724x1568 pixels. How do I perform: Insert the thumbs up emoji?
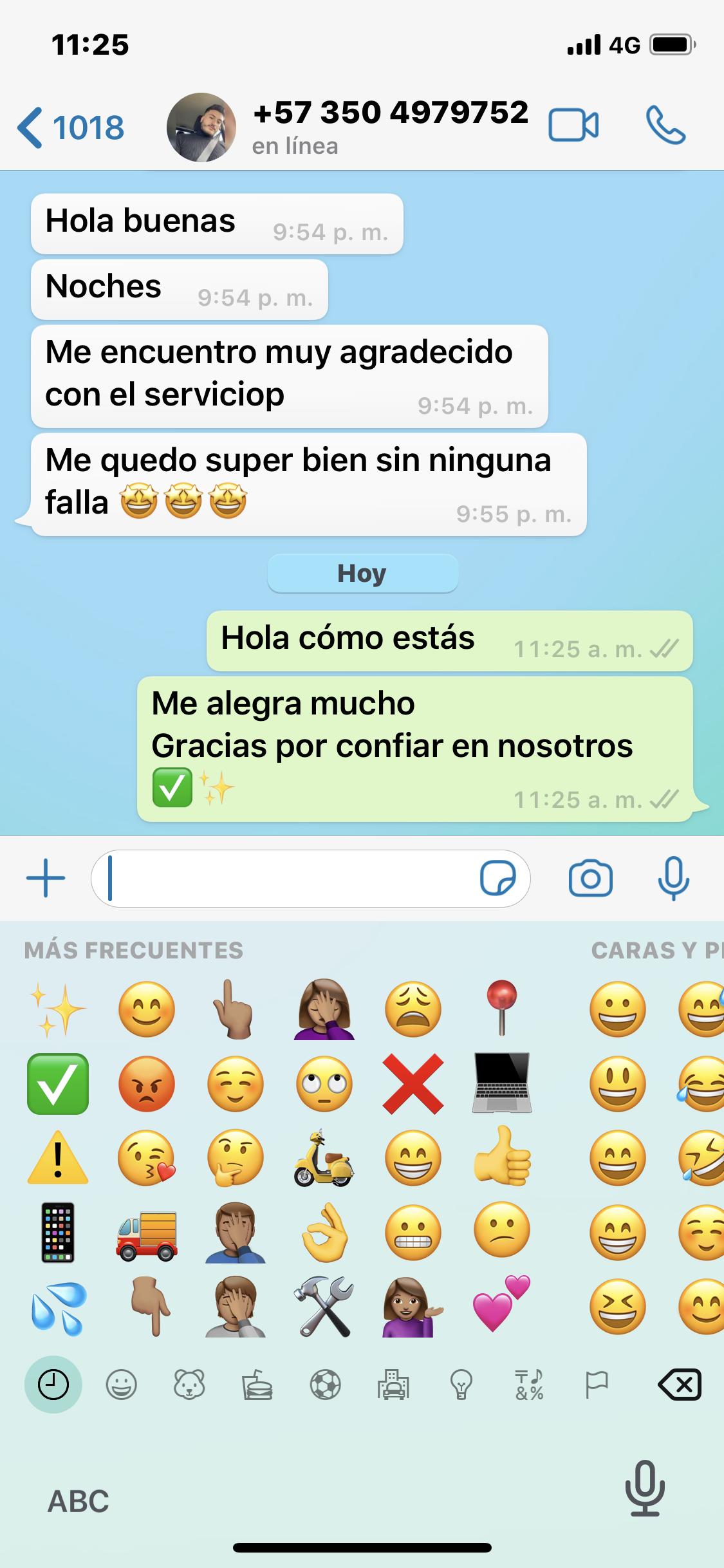(x=502, y=1157)
